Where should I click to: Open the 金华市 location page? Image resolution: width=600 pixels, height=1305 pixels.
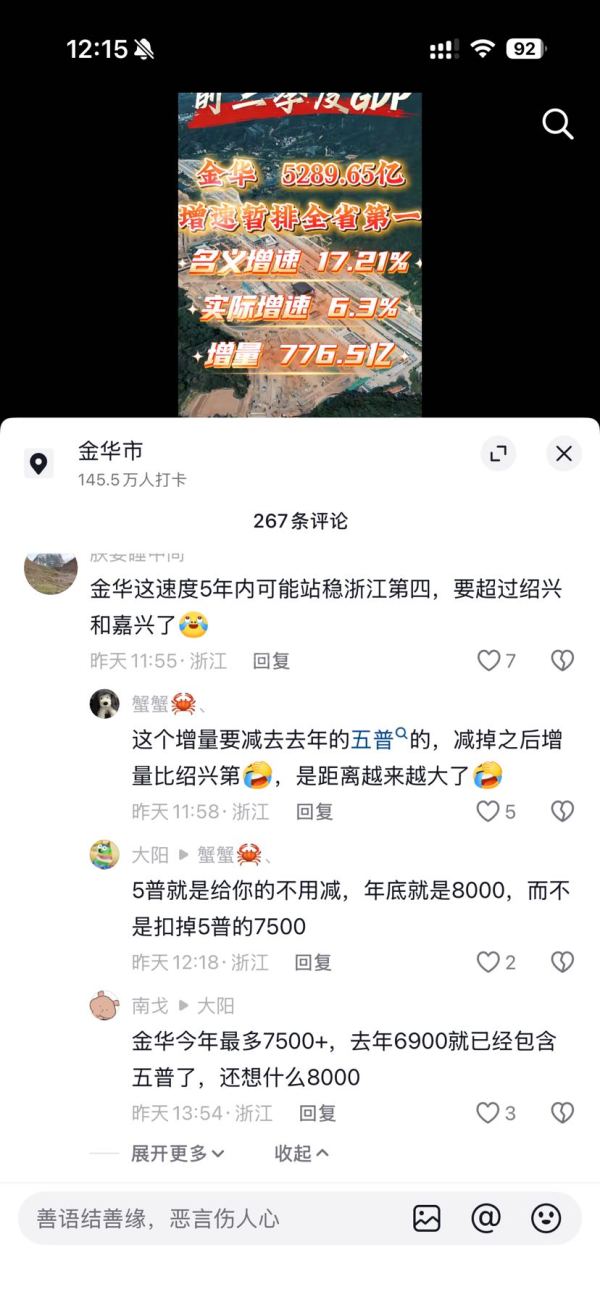point(110,452)
